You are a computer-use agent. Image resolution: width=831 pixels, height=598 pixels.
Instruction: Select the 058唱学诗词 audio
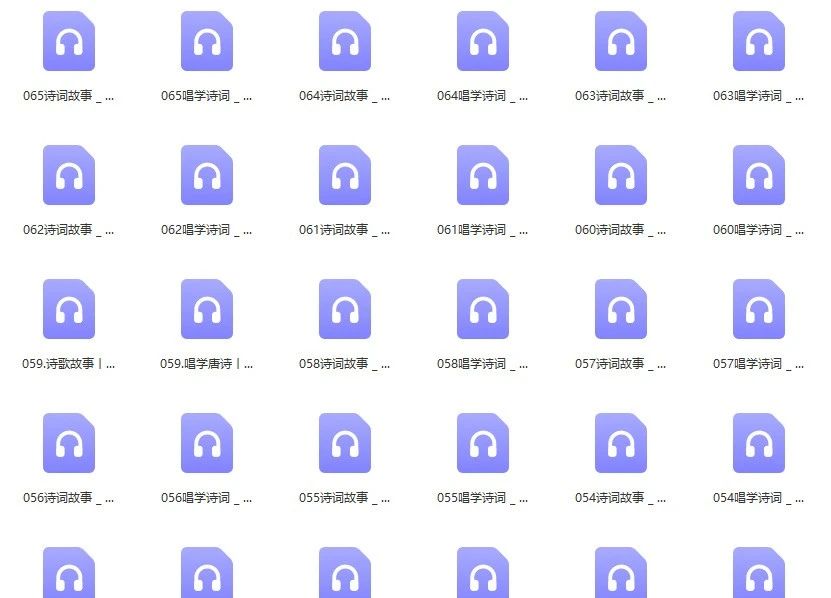click(483, 310)
